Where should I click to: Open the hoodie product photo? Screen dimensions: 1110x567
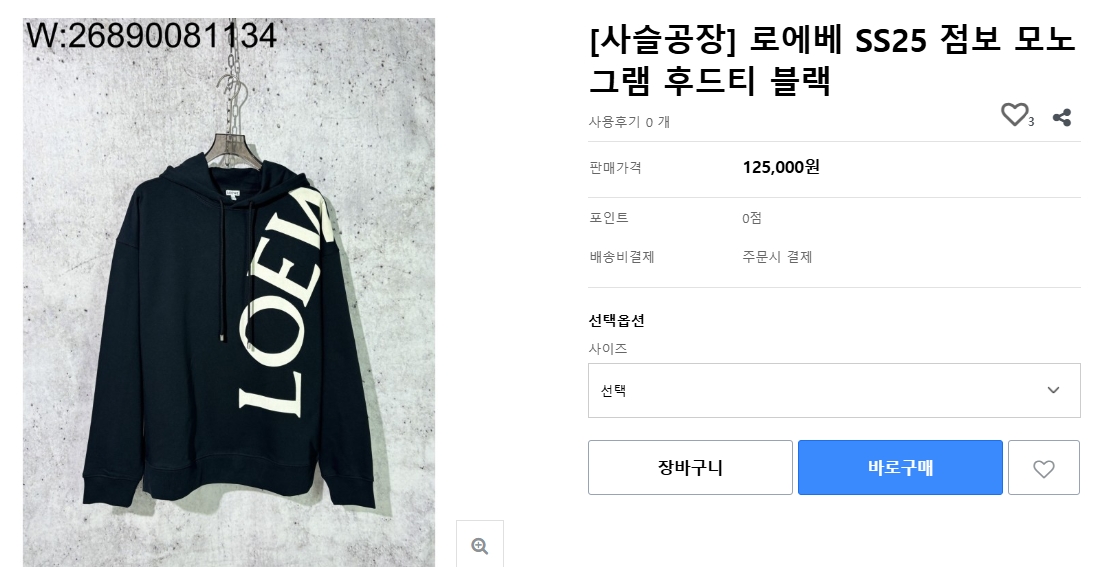tap(229, 300)
